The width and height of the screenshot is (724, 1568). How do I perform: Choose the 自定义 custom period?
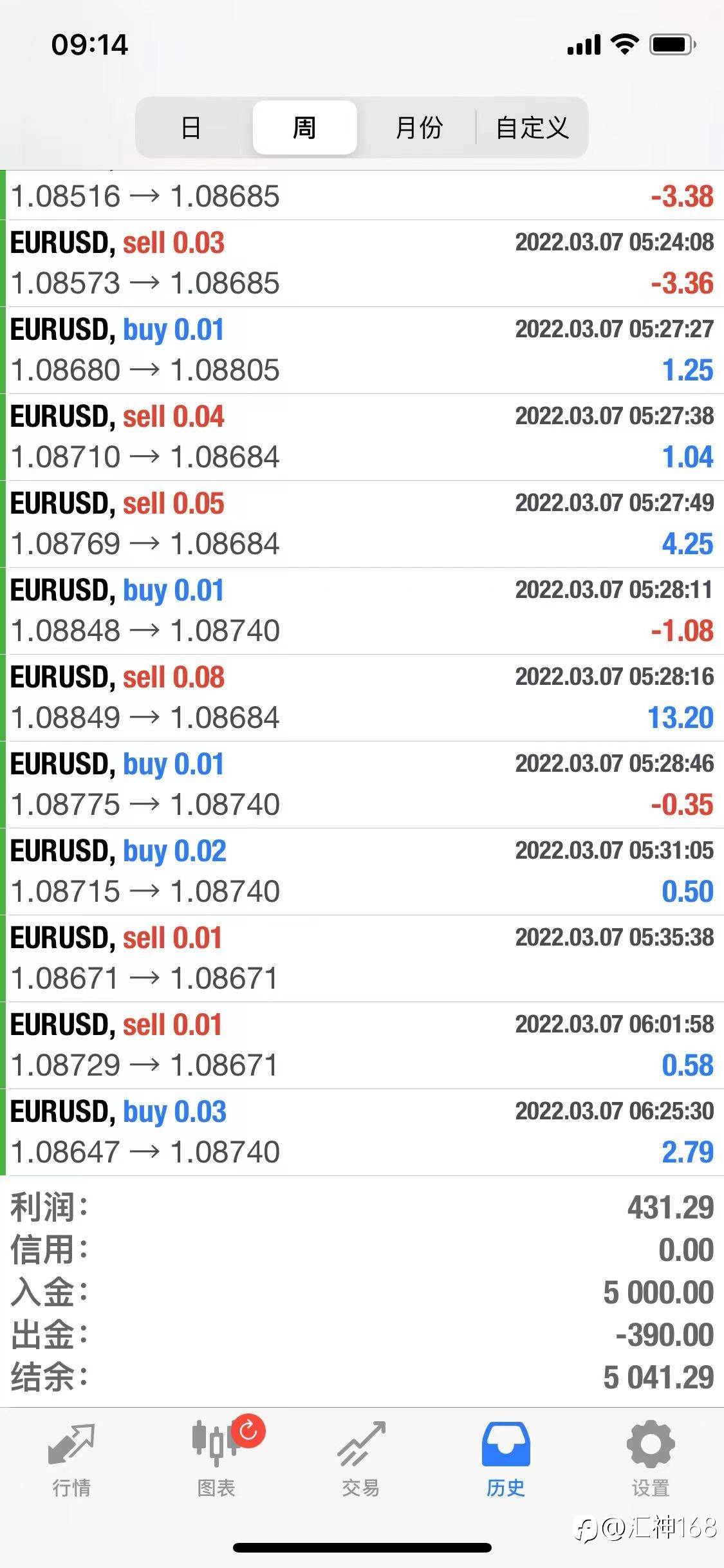coord(532,127)
